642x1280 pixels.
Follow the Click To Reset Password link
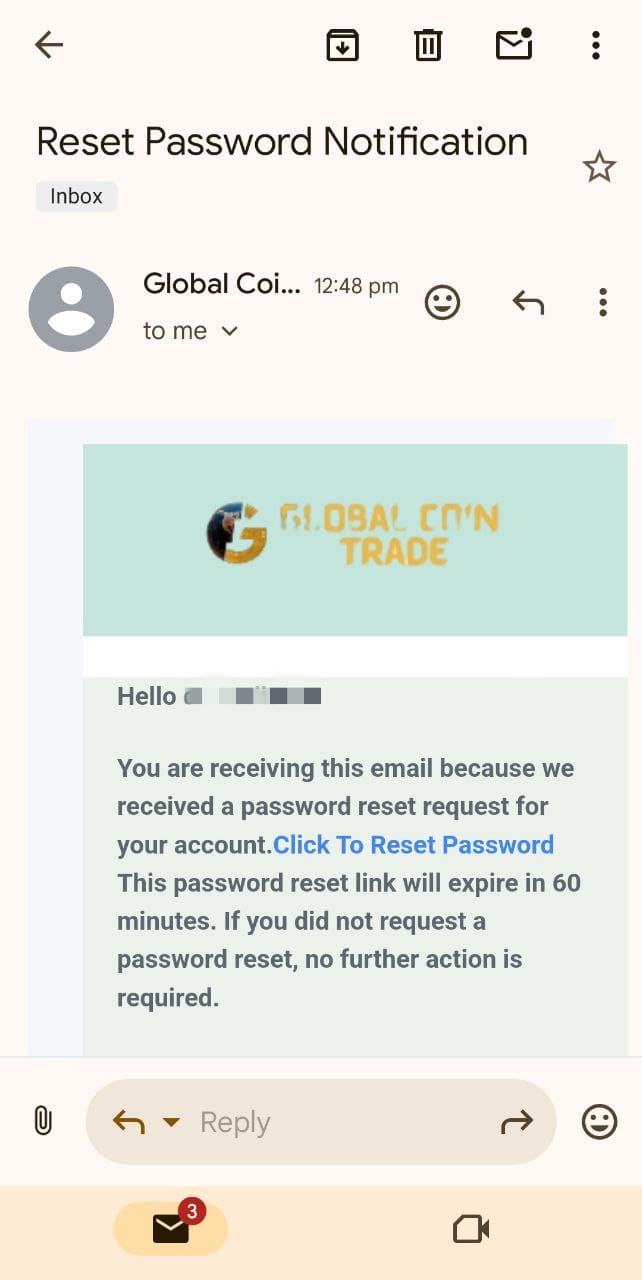413,845
